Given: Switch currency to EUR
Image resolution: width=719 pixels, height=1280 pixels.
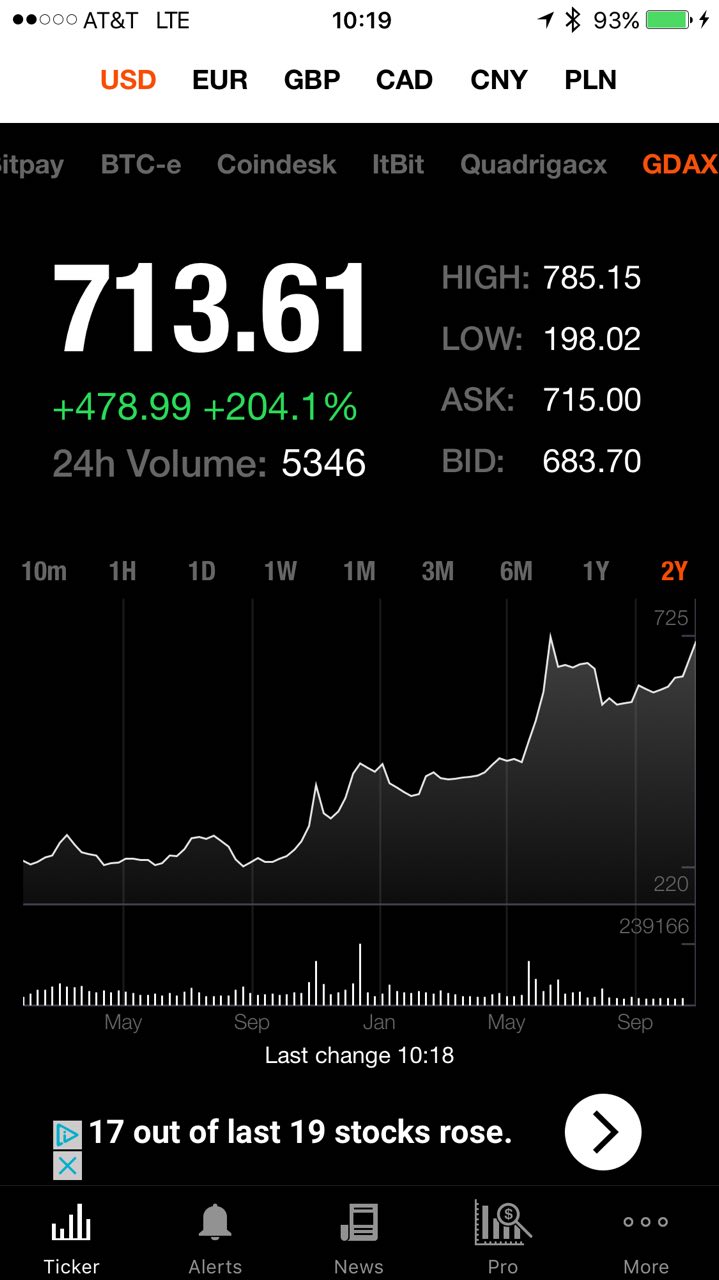Looking at the screenshot, I should click(x=220, y=80).
